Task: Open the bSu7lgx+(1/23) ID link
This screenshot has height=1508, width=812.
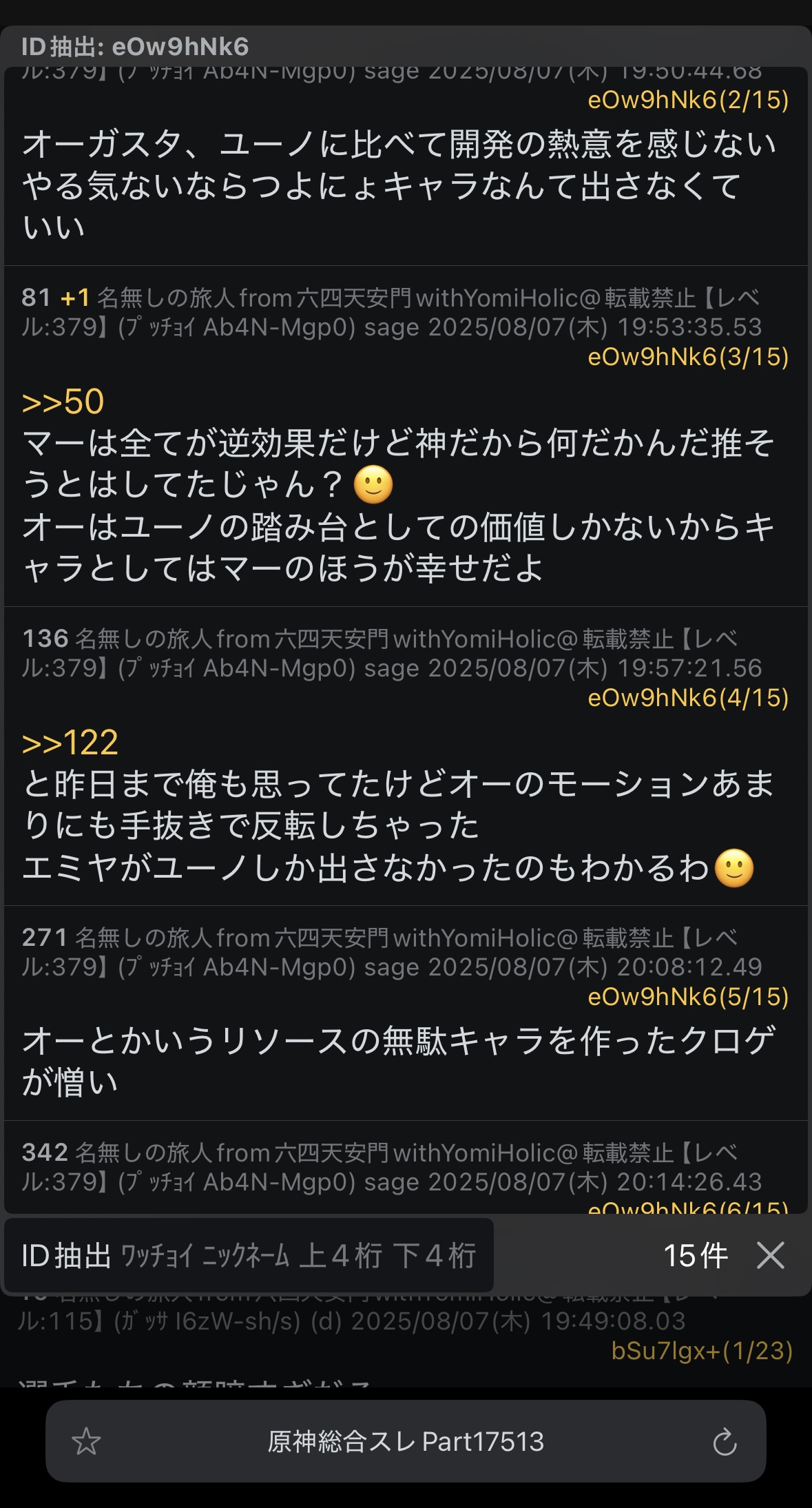Action: pyautogui.click(x=701, y=1351)
